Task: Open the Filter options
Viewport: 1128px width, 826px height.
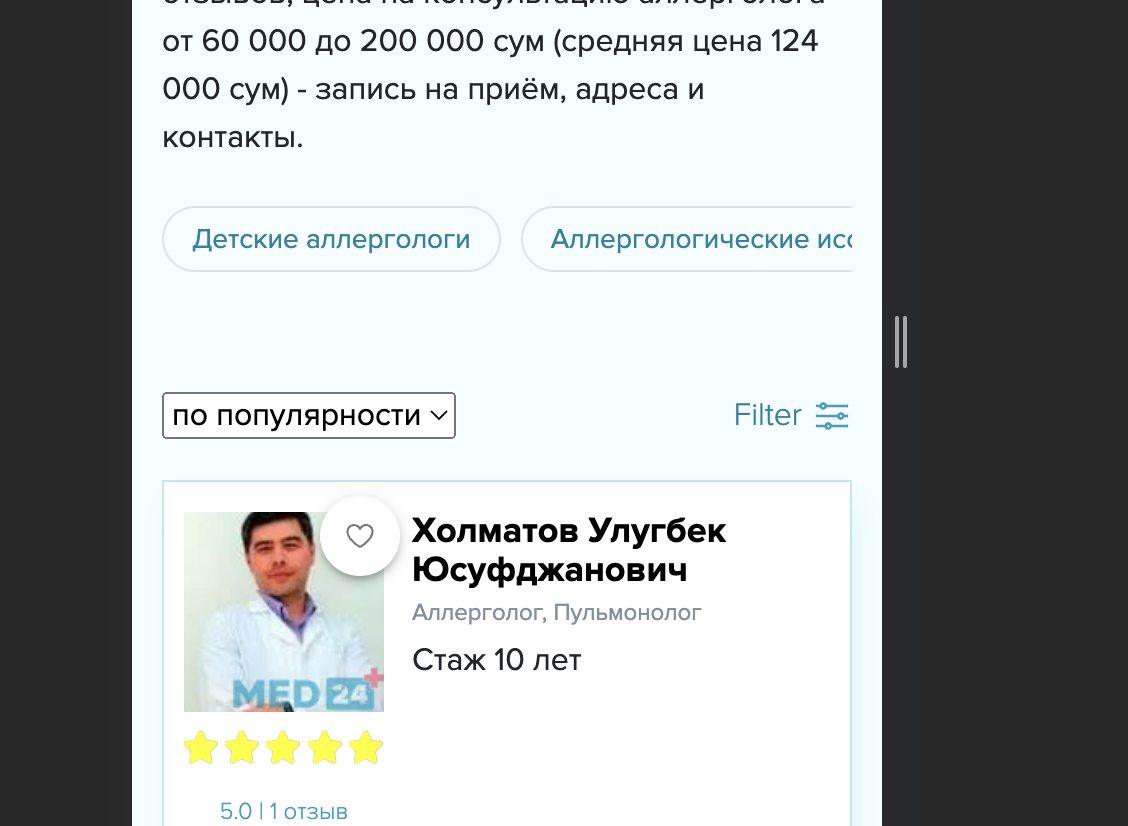Action: pyautogui.click(x=791, y=415)
